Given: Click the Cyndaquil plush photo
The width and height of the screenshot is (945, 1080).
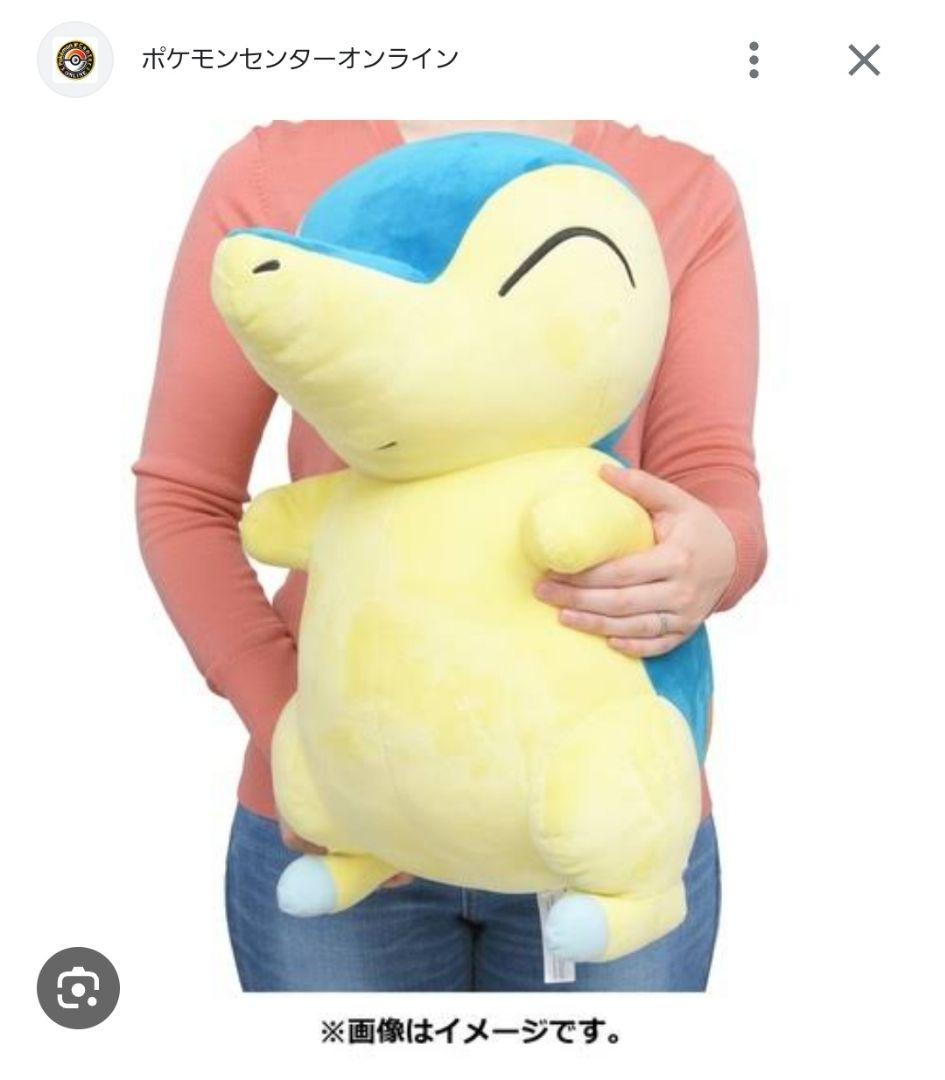Looking at the screenshot, I should (x=470, y=550).
